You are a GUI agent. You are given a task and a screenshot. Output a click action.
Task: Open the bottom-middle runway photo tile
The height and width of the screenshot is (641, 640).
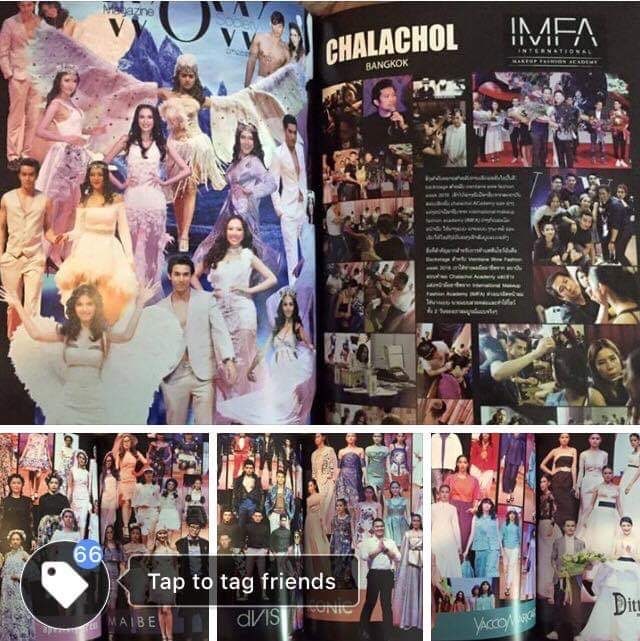pyautogui.click(x=319, y=500)
